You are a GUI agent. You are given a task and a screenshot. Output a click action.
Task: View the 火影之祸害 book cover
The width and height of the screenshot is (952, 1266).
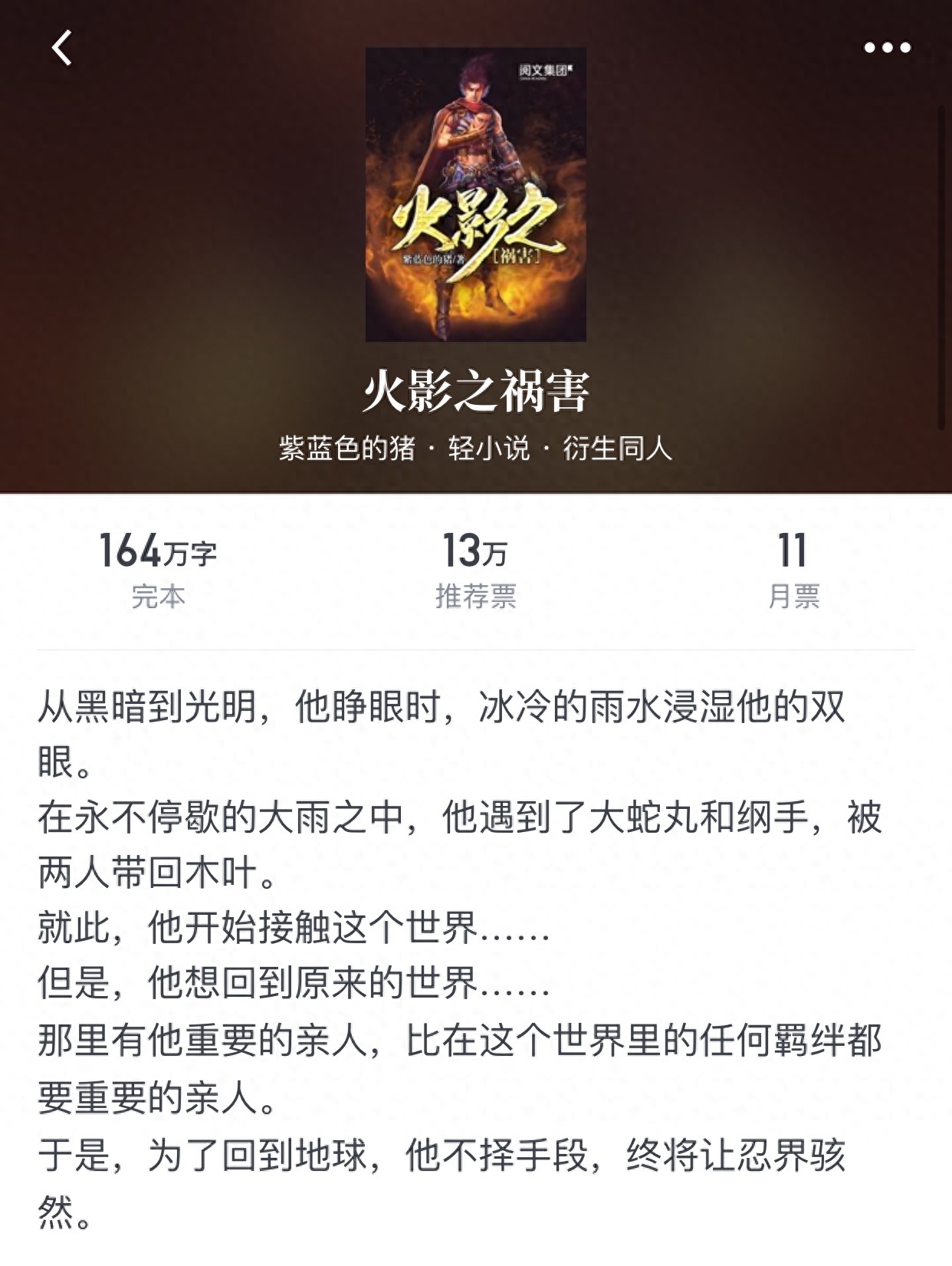coord(475,194)
